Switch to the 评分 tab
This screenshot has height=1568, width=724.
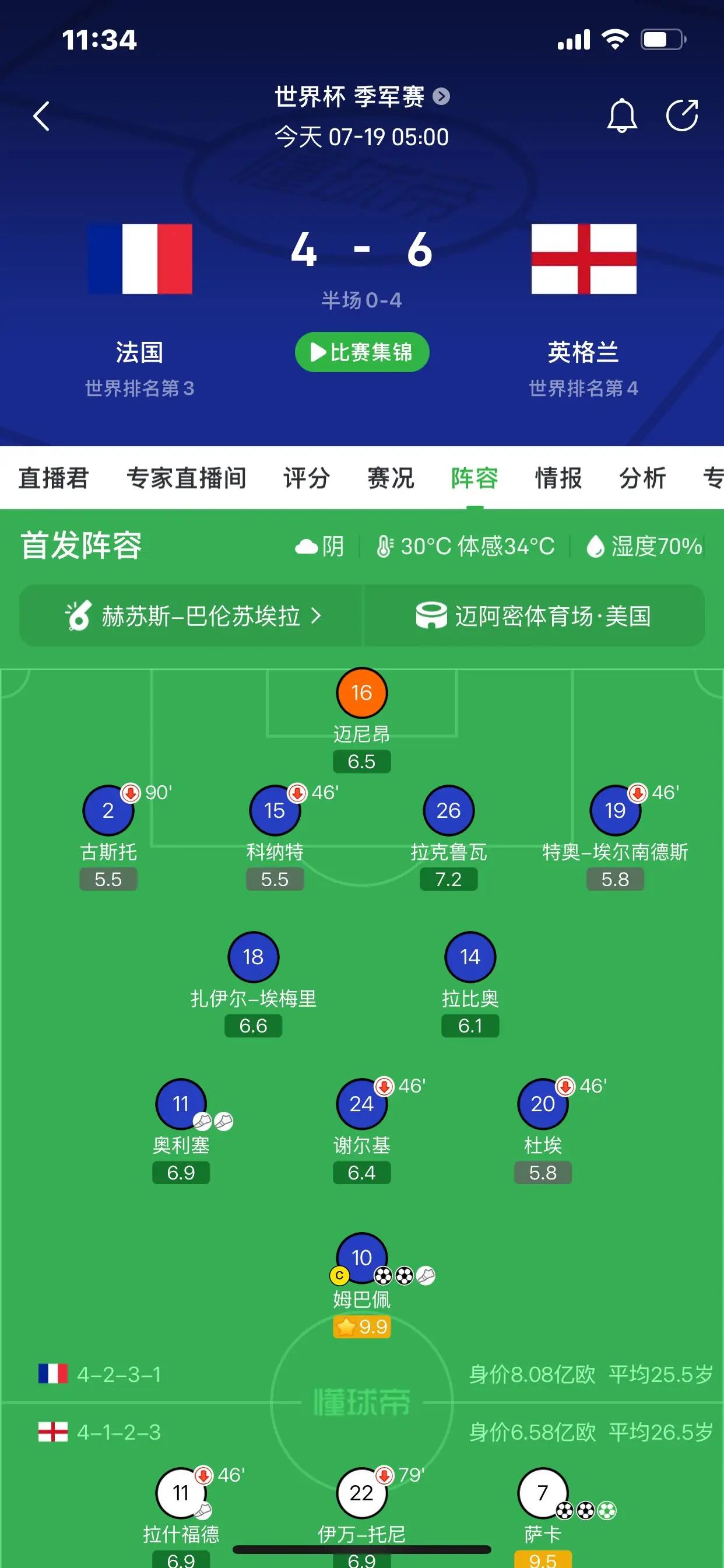[x=307, y=478]
